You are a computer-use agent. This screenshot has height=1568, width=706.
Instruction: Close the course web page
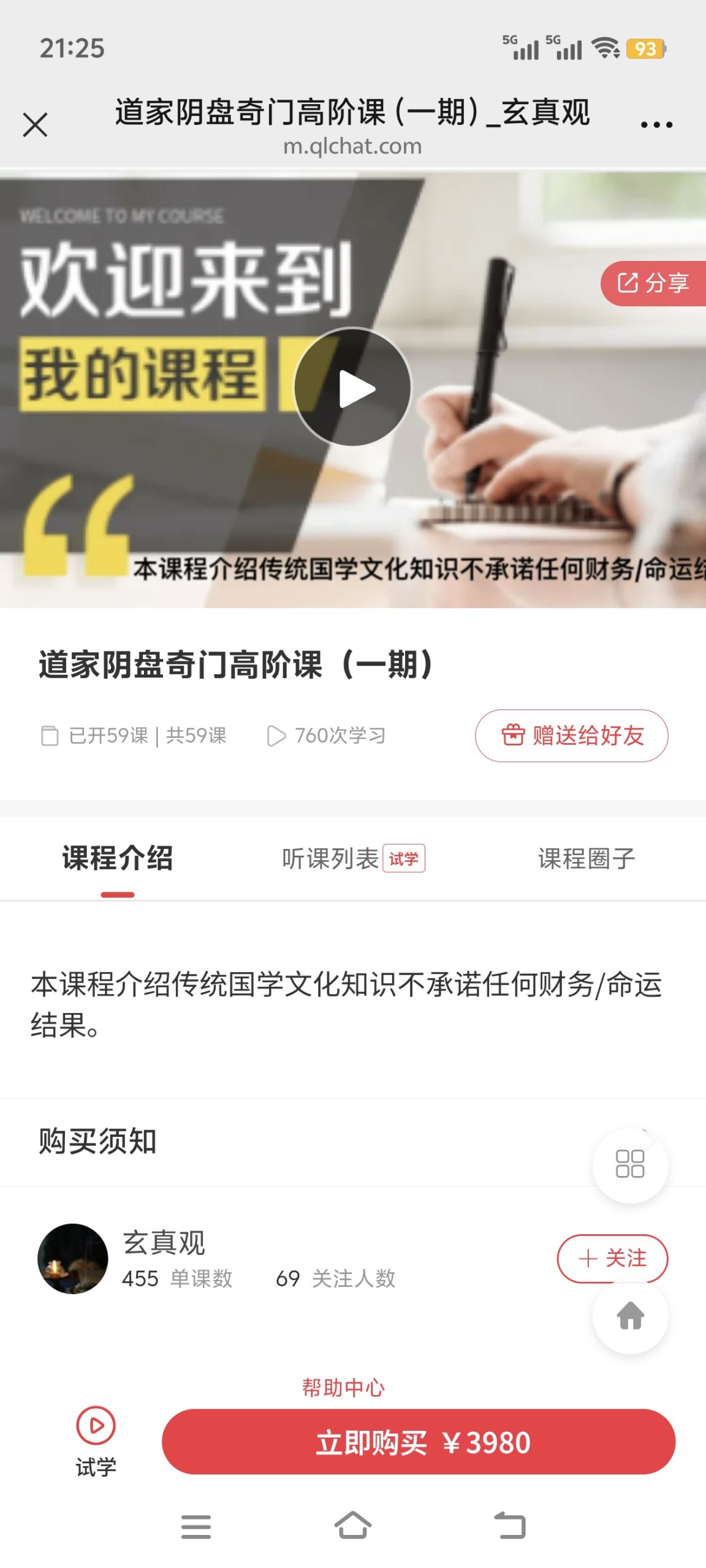point(35,125)
